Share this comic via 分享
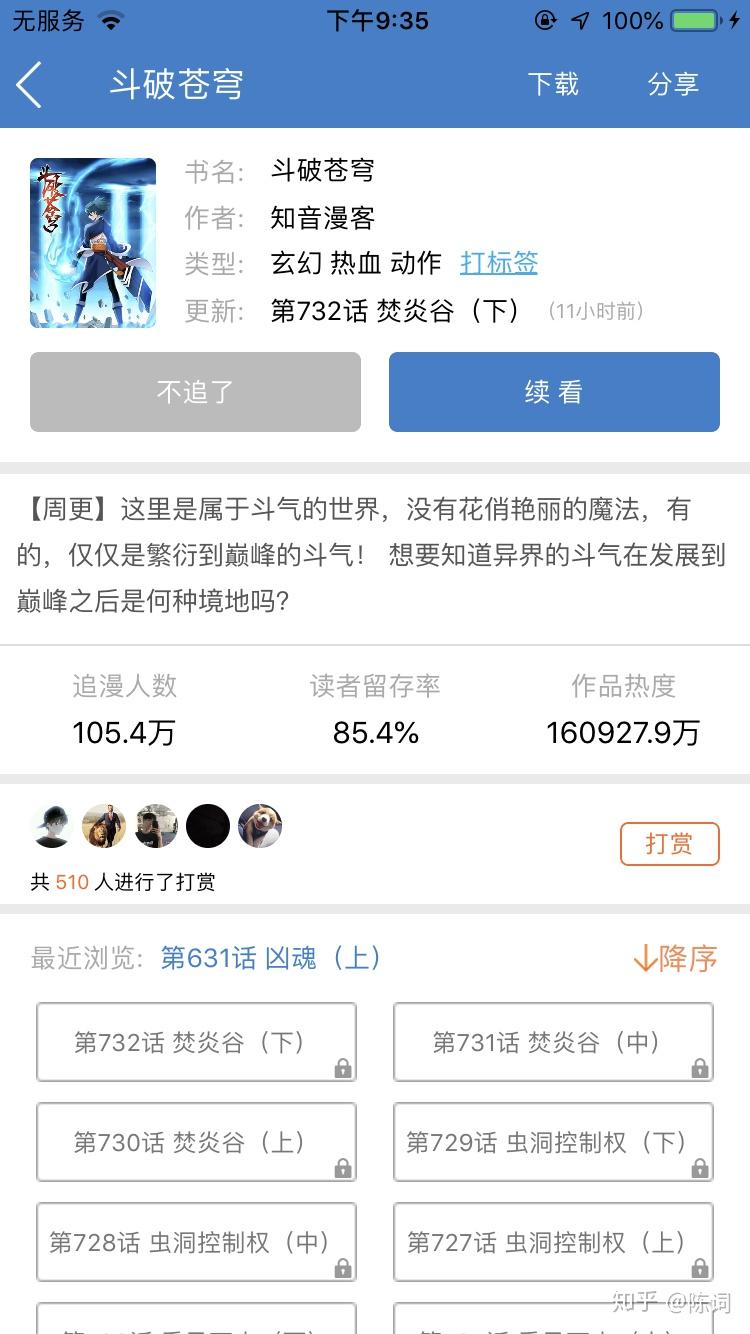 pyautogui.click(x=673, y=84)
